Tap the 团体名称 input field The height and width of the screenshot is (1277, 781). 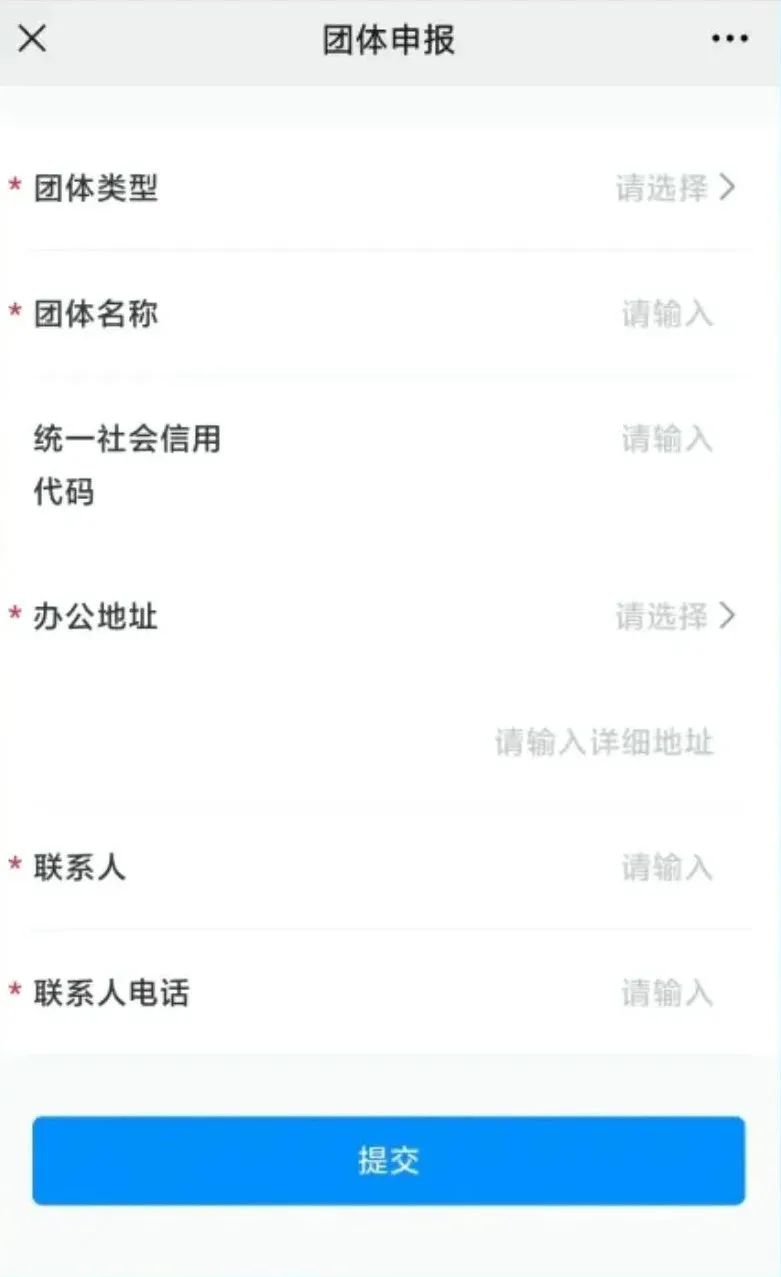click(x=666, y=314)
